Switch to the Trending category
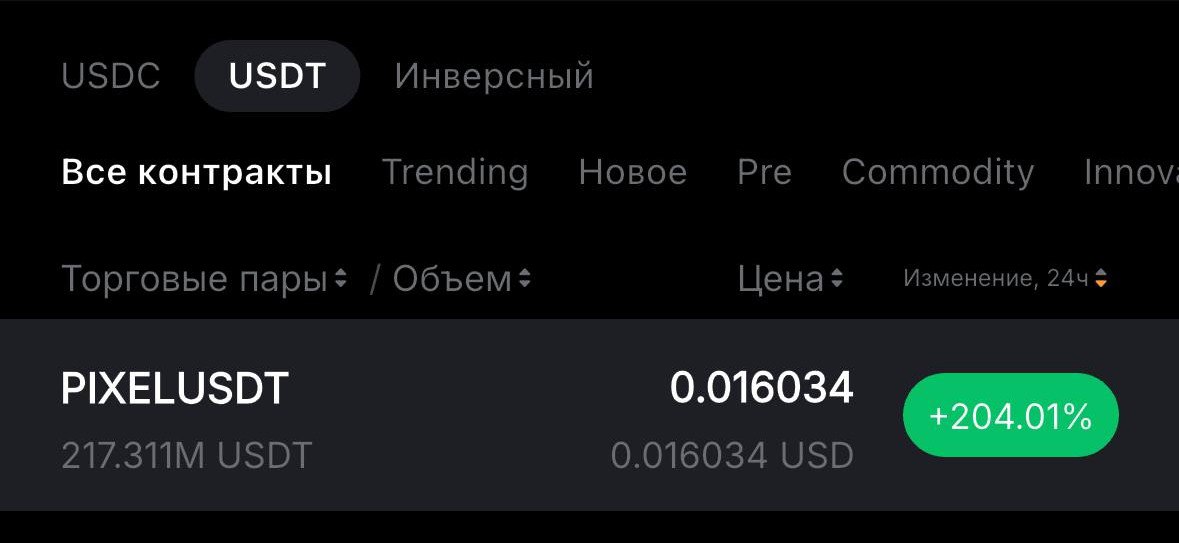This screenshot has width=1179, height=543. (x=455, y=173)
